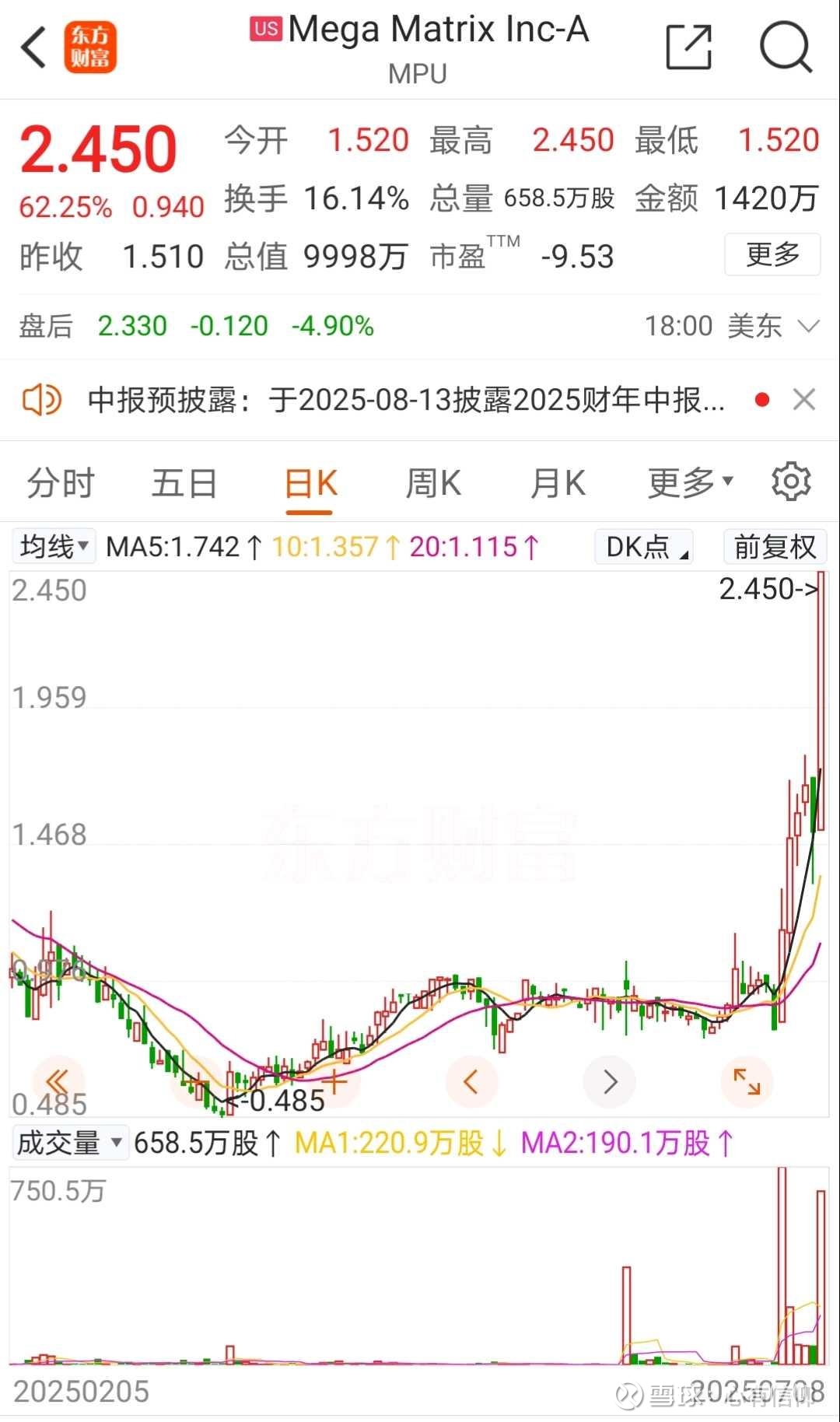The width and height of the screenshot is (840, 1422).
Task: Select the 月K tab
Action: (x=558, y=484)
